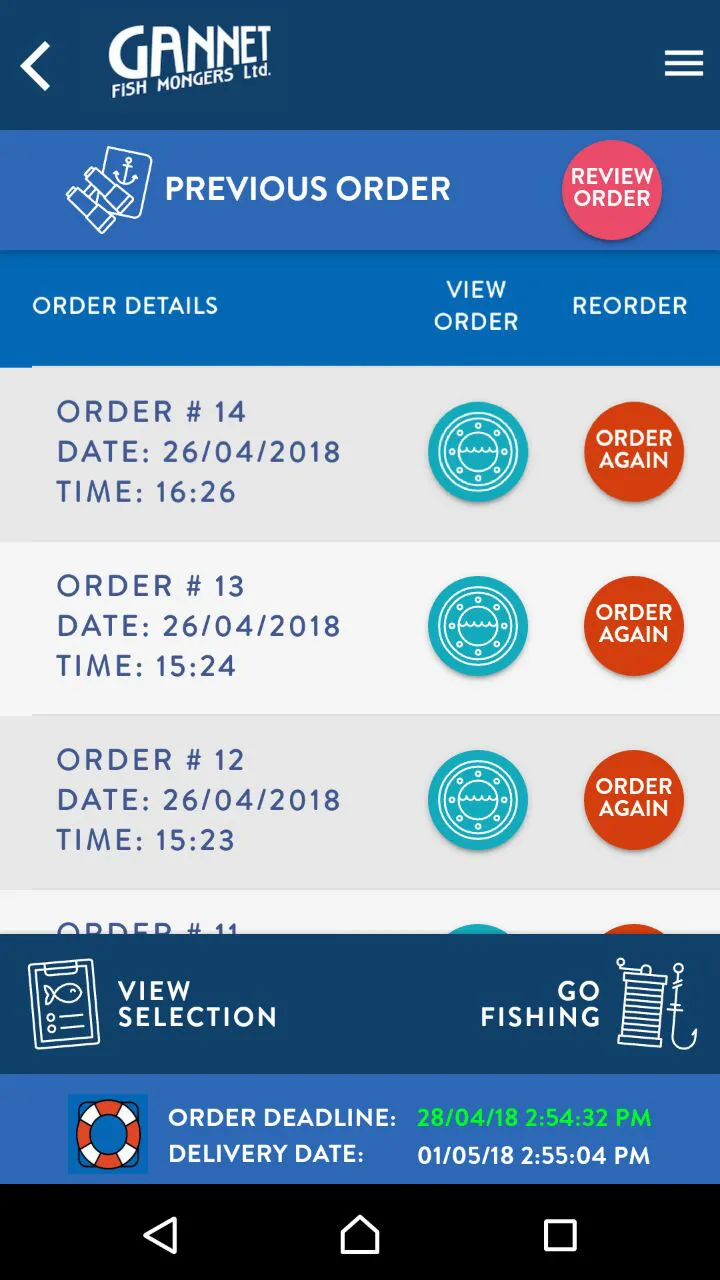Reorder order #13 with Order Again
The width and height of the screenshot is (720, 1280).
pyautogui.click(x=633, y=625)
